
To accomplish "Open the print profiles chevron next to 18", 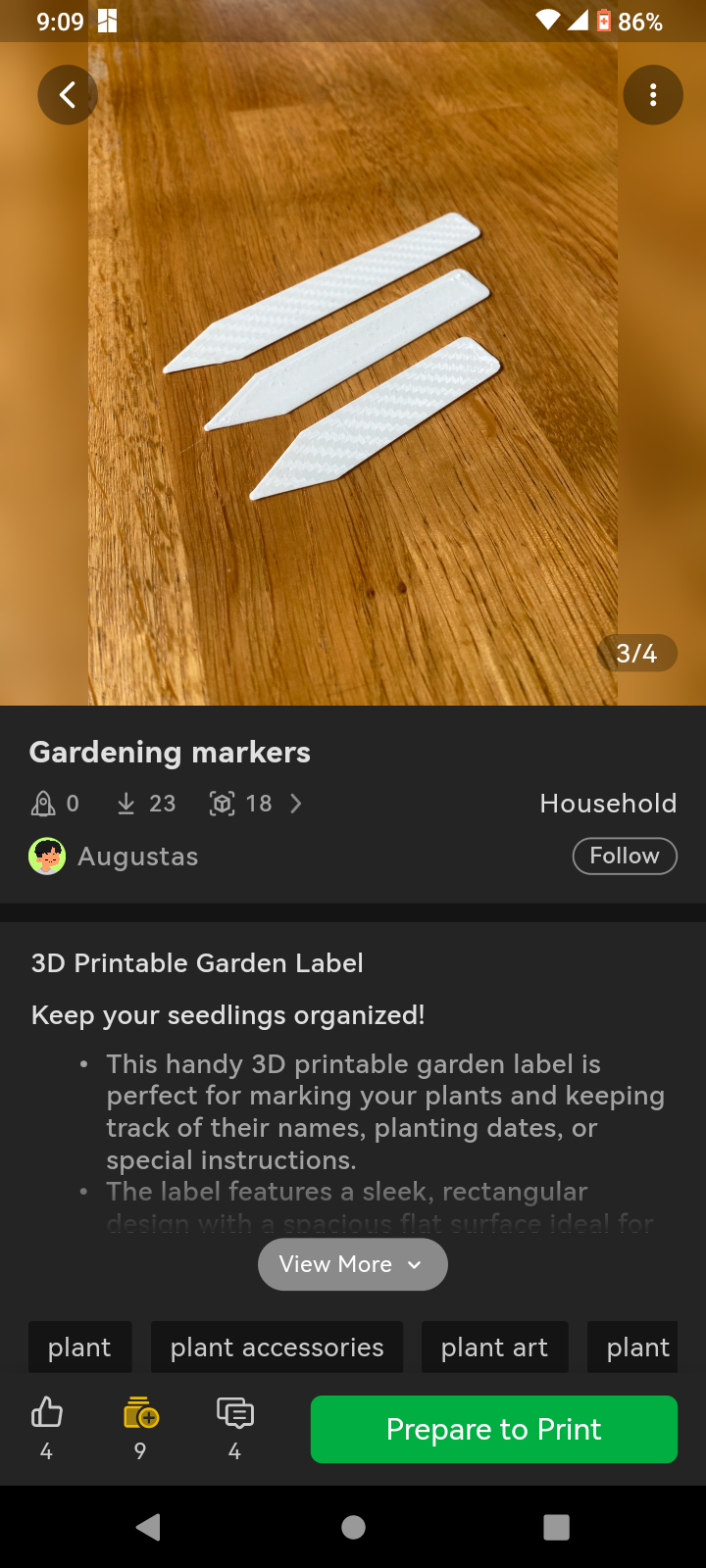I will (296, 805).
